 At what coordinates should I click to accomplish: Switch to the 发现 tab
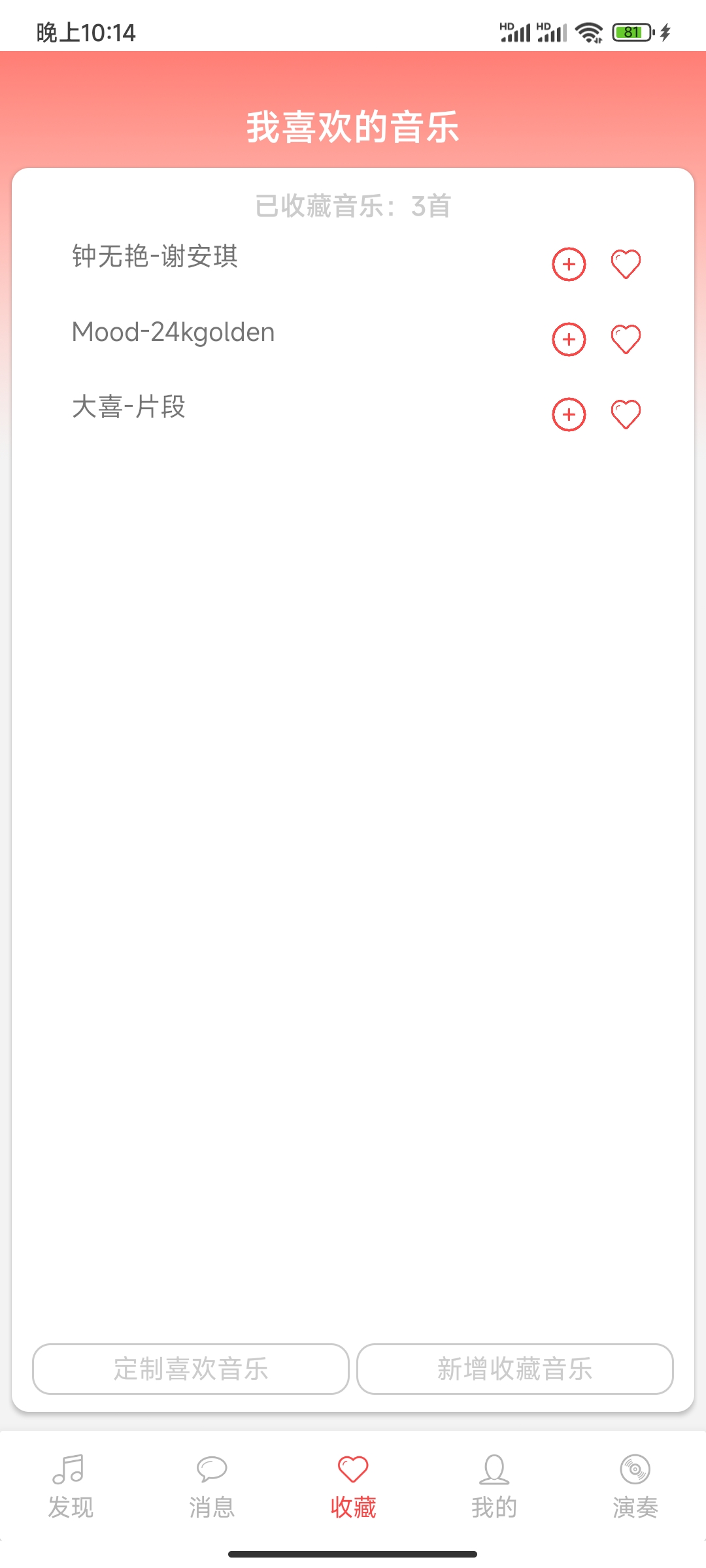click(71, 1488)
